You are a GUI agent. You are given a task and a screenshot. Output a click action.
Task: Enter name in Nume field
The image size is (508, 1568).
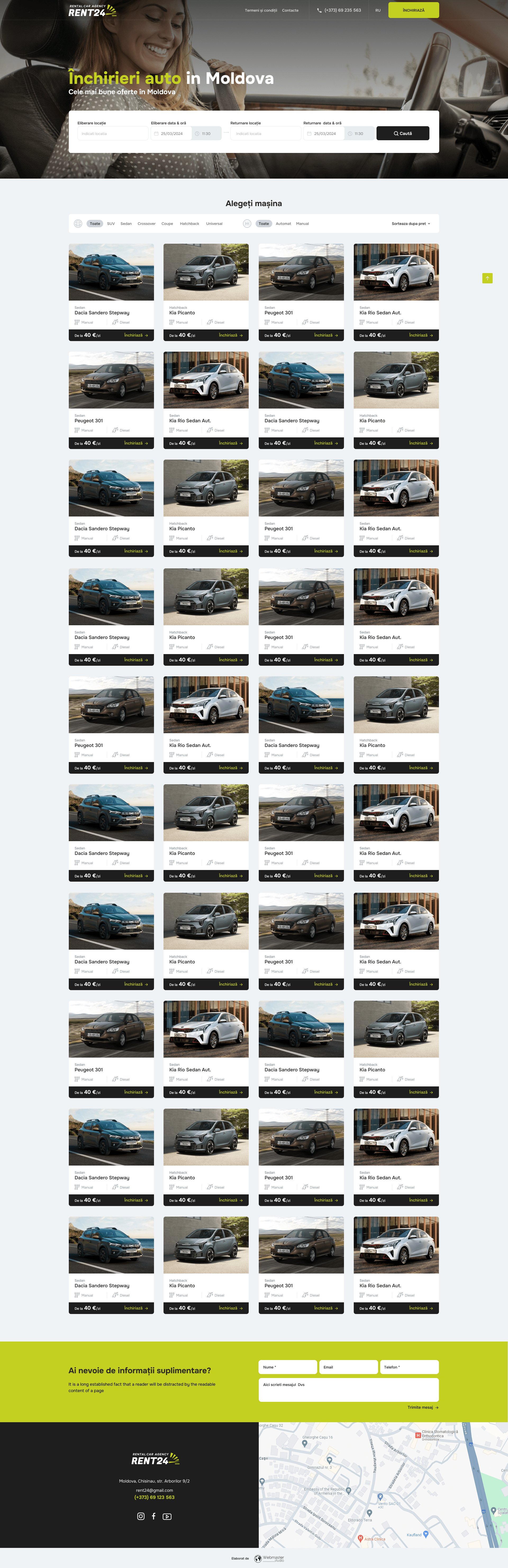coord(288,1367)
